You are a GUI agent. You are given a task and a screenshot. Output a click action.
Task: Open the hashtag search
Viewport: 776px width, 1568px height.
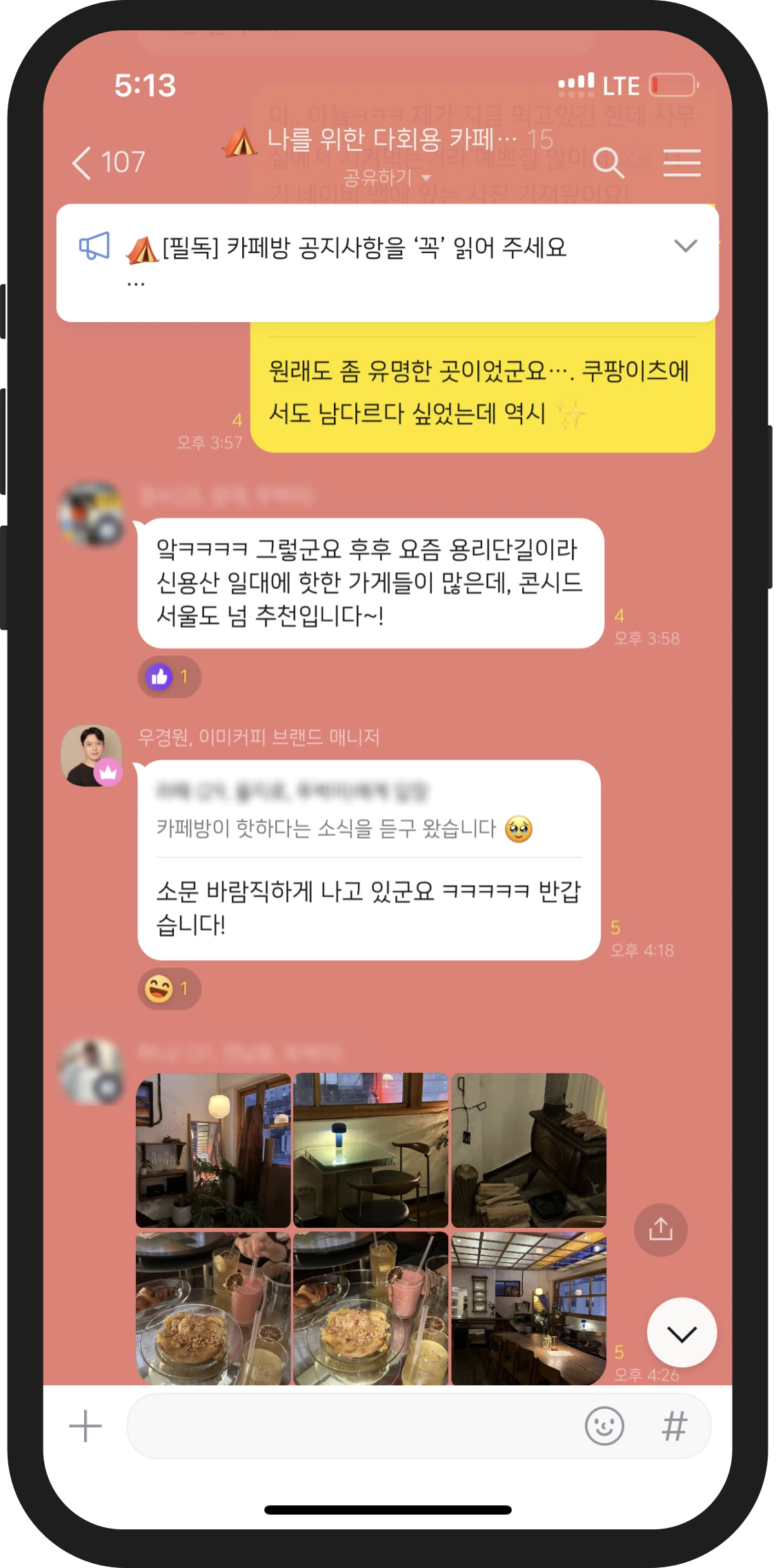click(675, 1426)
